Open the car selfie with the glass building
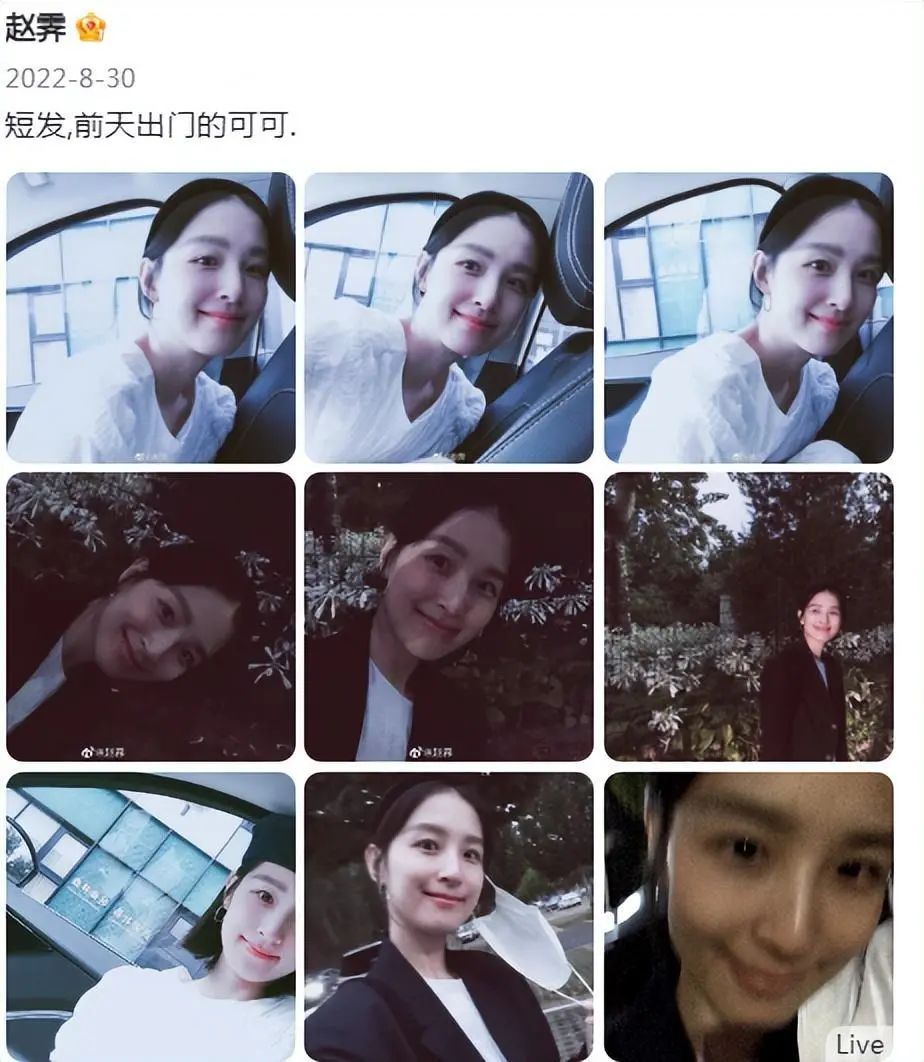 coord(151,916)
